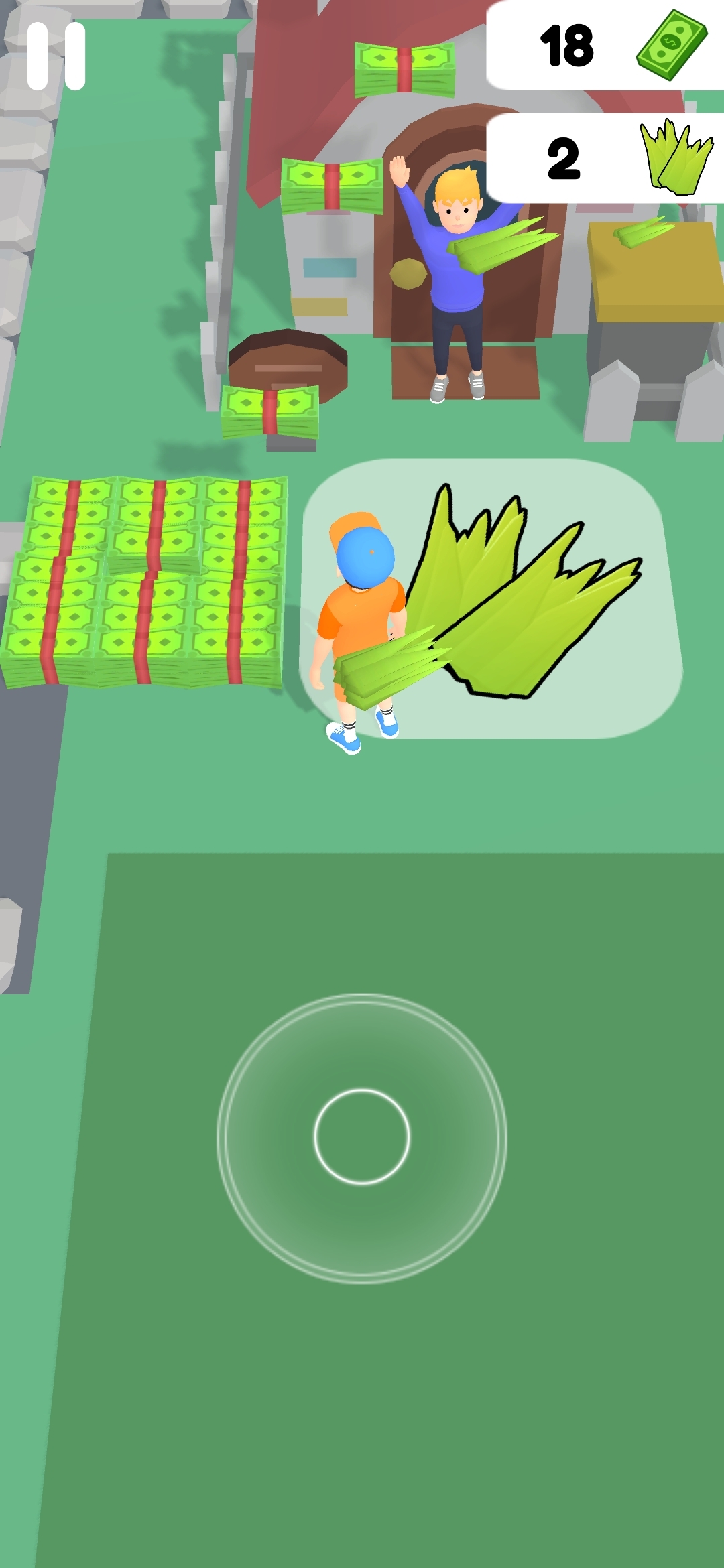Screen dimensions: 724x1568
Task: Tap the center of the virtual joystick
Action: (x=362, y=1136)
